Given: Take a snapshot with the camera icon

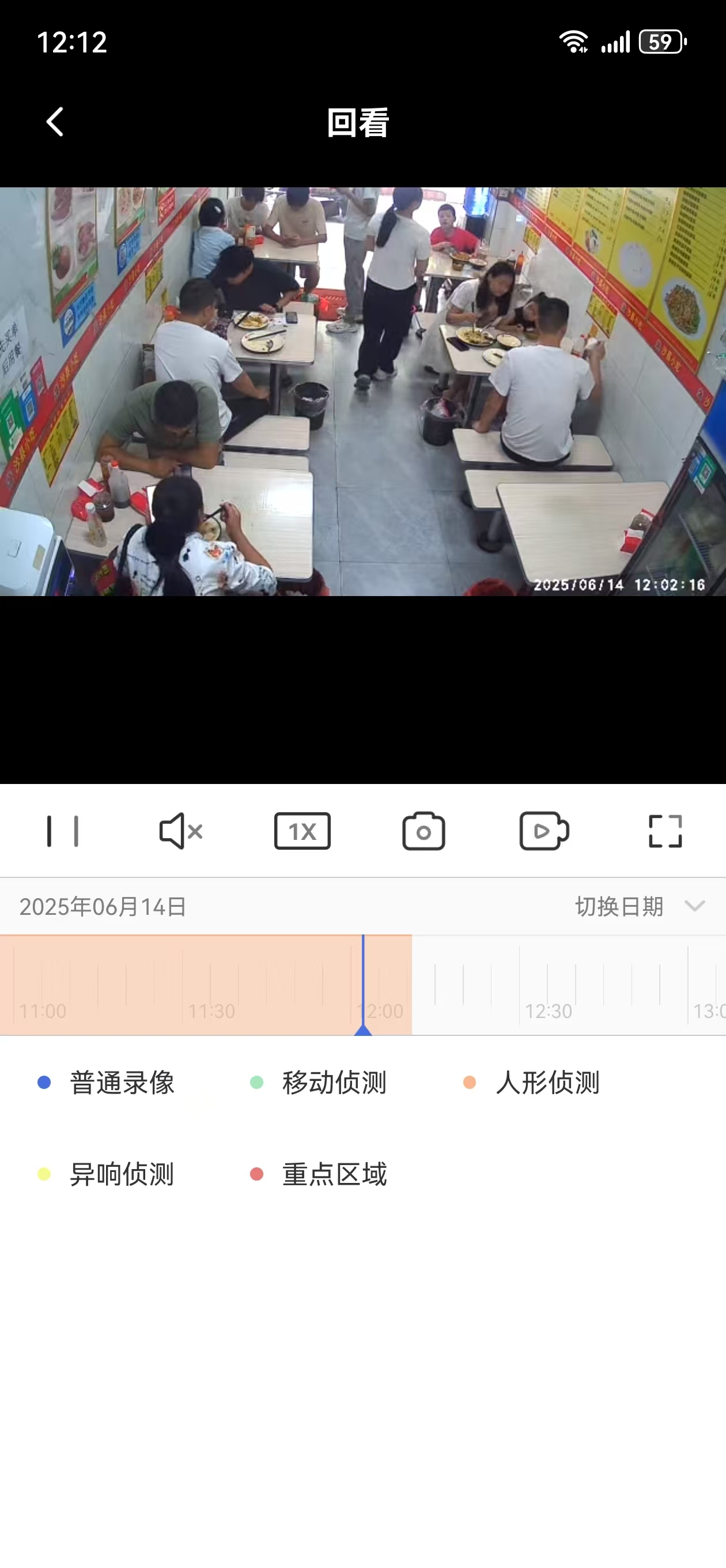Looking at the screenshot, I should [423, 831].
